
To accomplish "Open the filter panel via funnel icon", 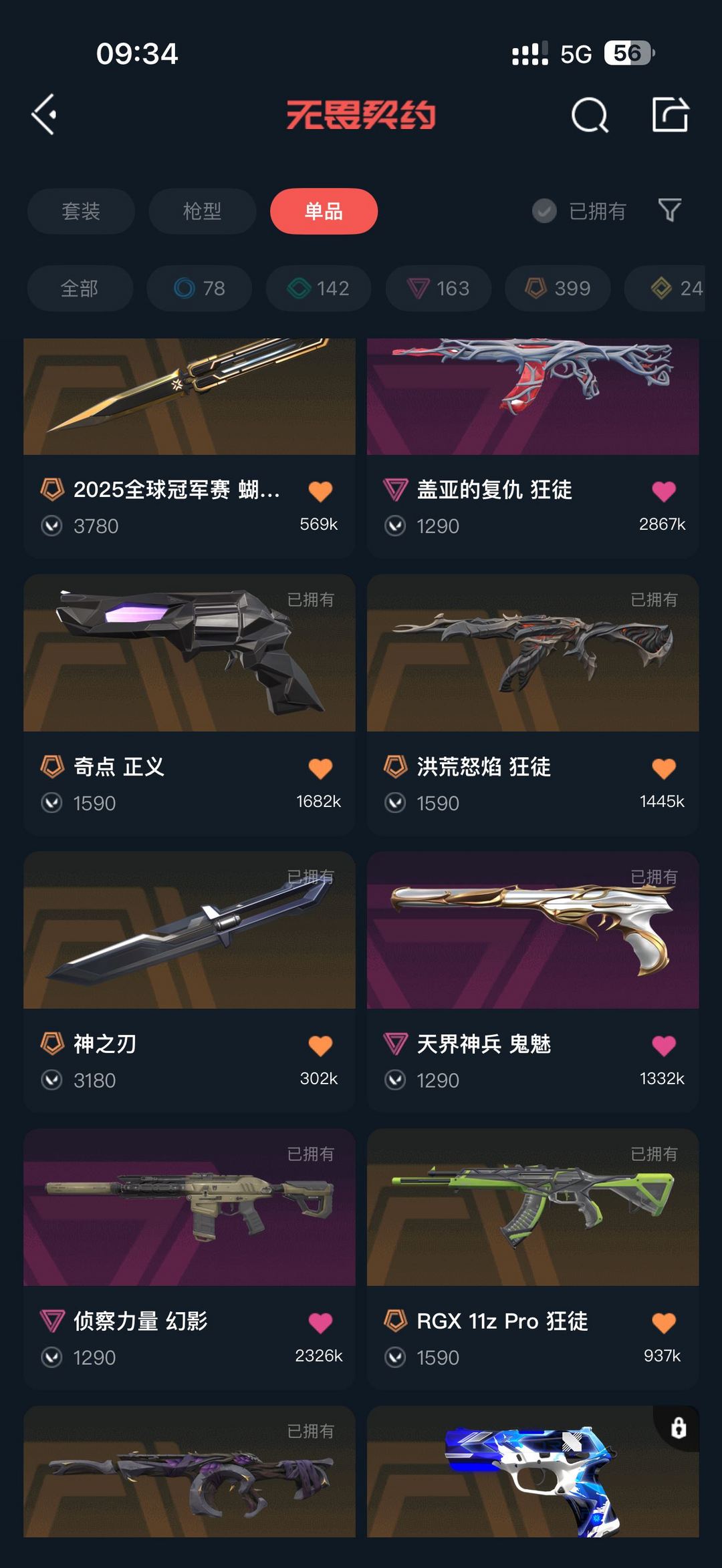I will tap(672, 211).
